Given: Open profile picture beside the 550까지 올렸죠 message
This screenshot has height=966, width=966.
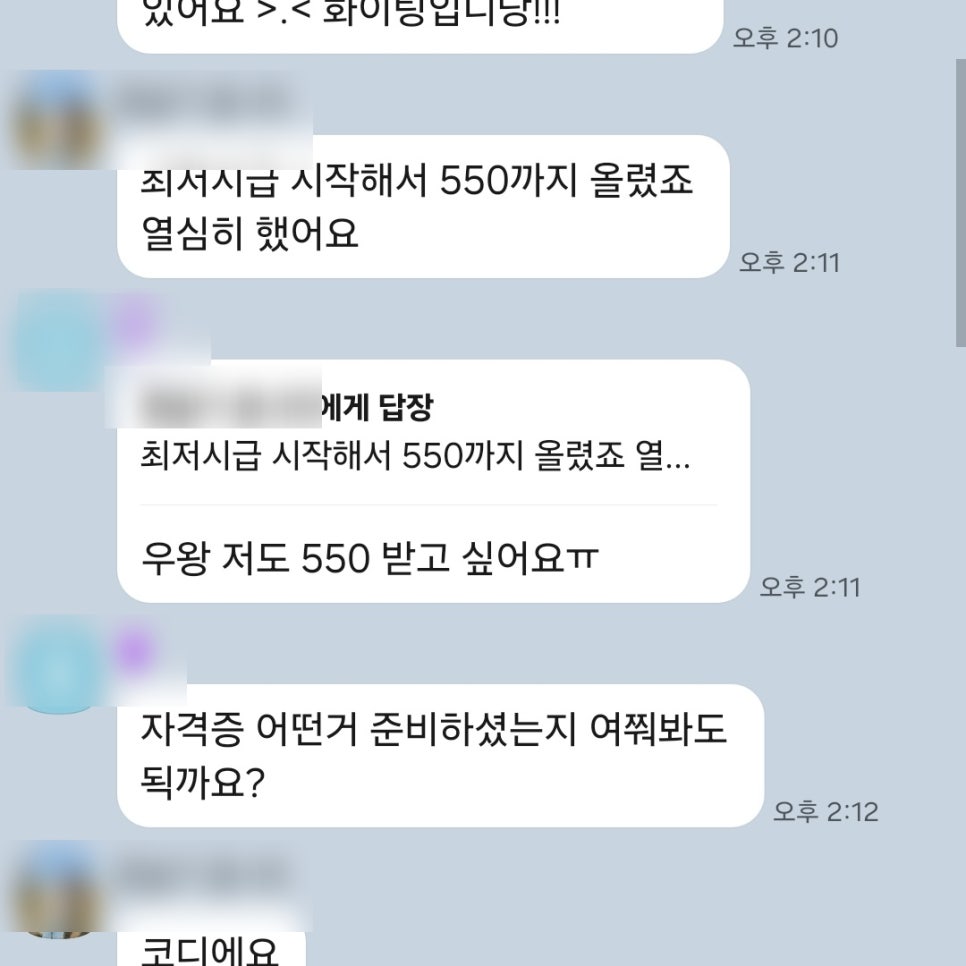Looking at the screenshot, I should pyautogui.click(x=57, y=118).
